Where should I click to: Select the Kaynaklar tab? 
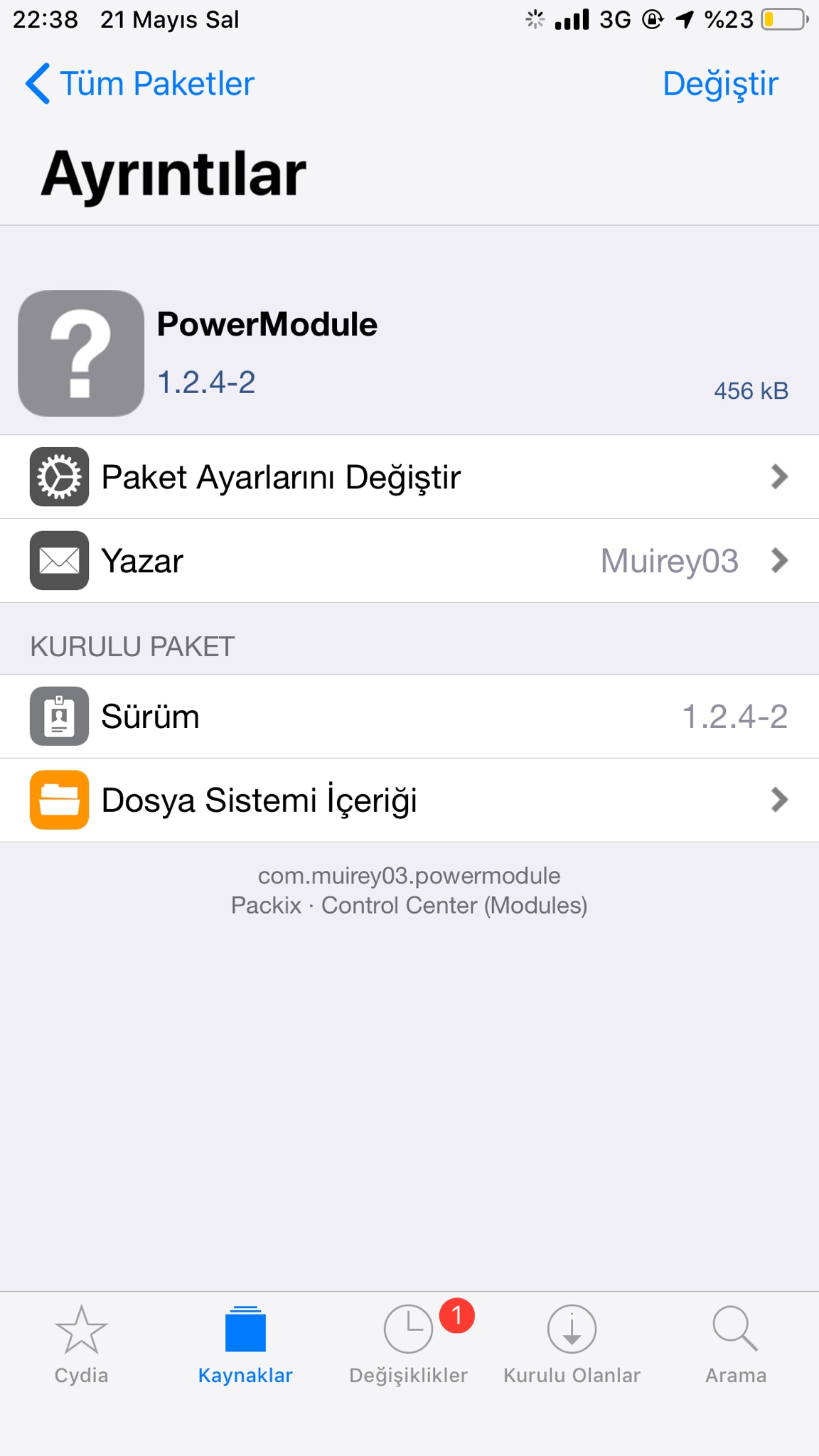pos(245,1344)
